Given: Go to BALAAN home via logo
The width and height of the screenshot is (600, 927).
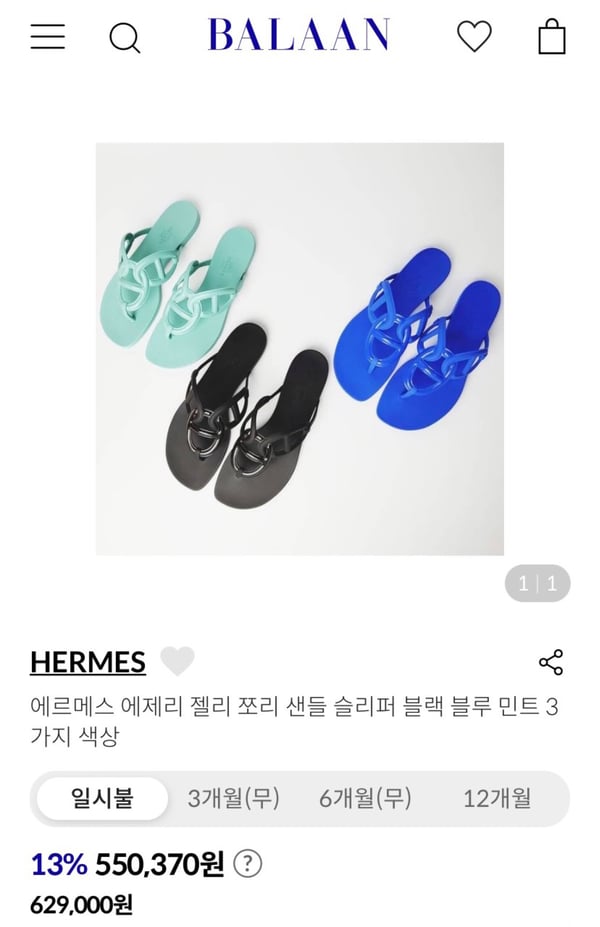Looking at the screenshot, I should coord(298,35).
